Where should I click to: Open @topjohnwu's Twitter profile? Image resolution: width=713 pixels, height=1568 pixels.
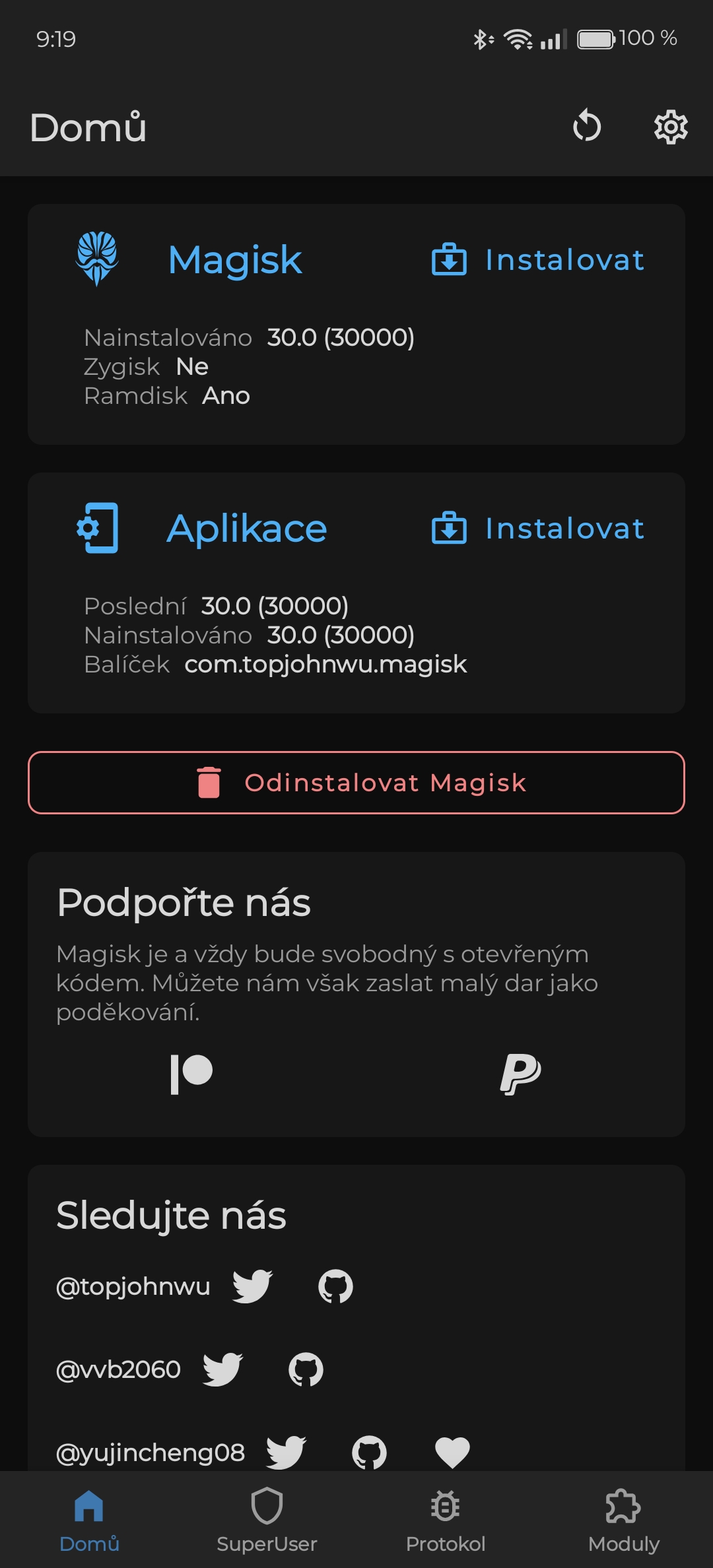tap(252, 1286)
